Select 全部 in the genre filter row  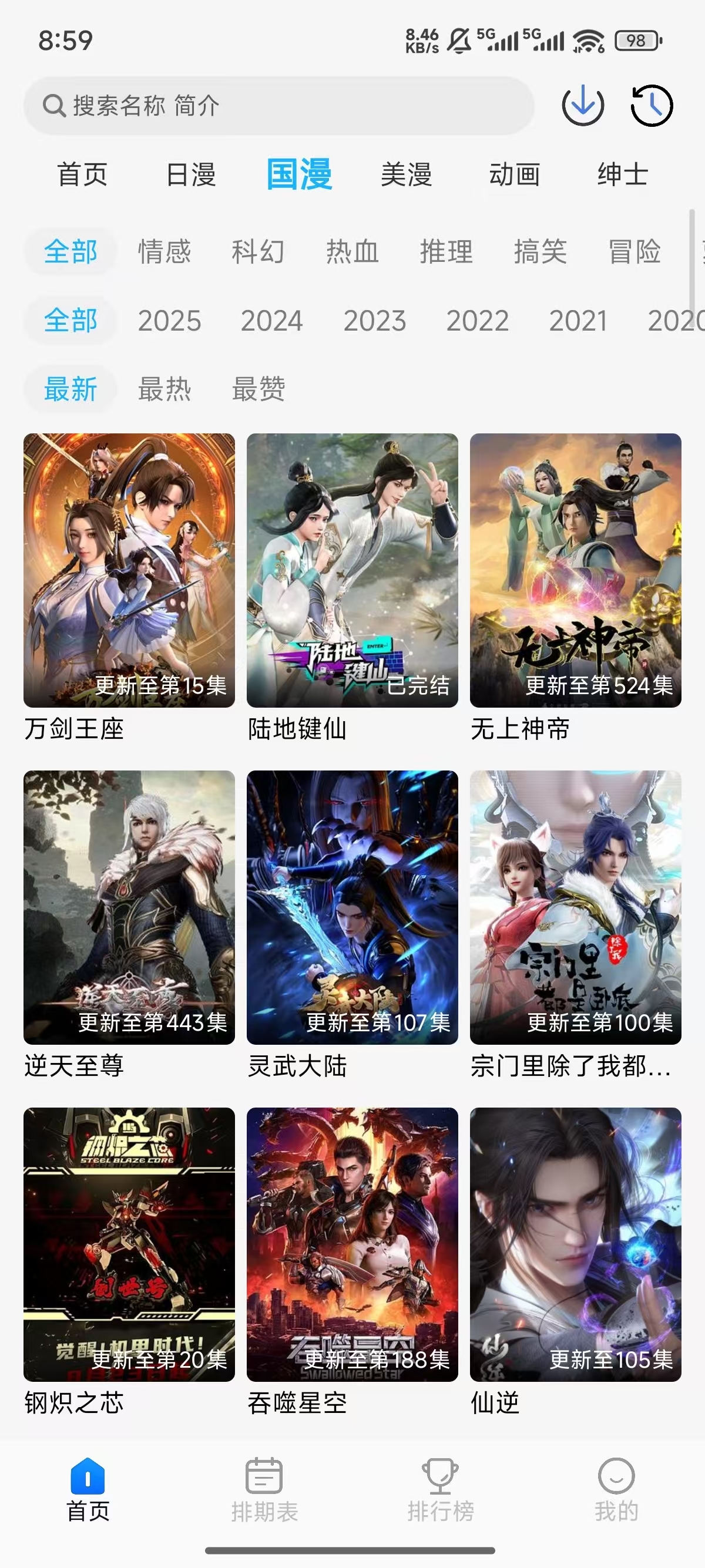69,252
